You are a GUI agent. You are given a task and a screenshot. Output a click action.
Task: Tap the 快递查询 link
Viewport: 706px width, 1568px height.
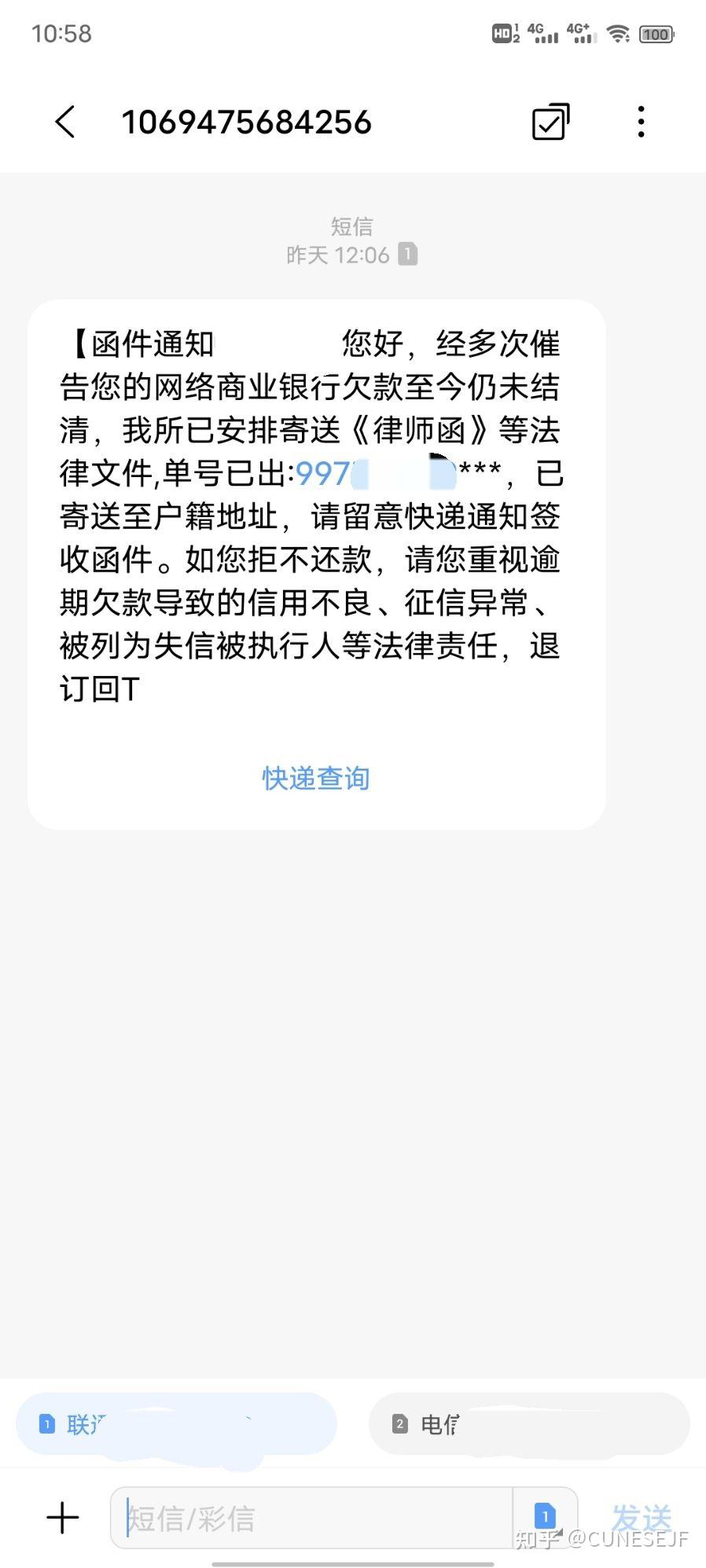tap(316, 778)
